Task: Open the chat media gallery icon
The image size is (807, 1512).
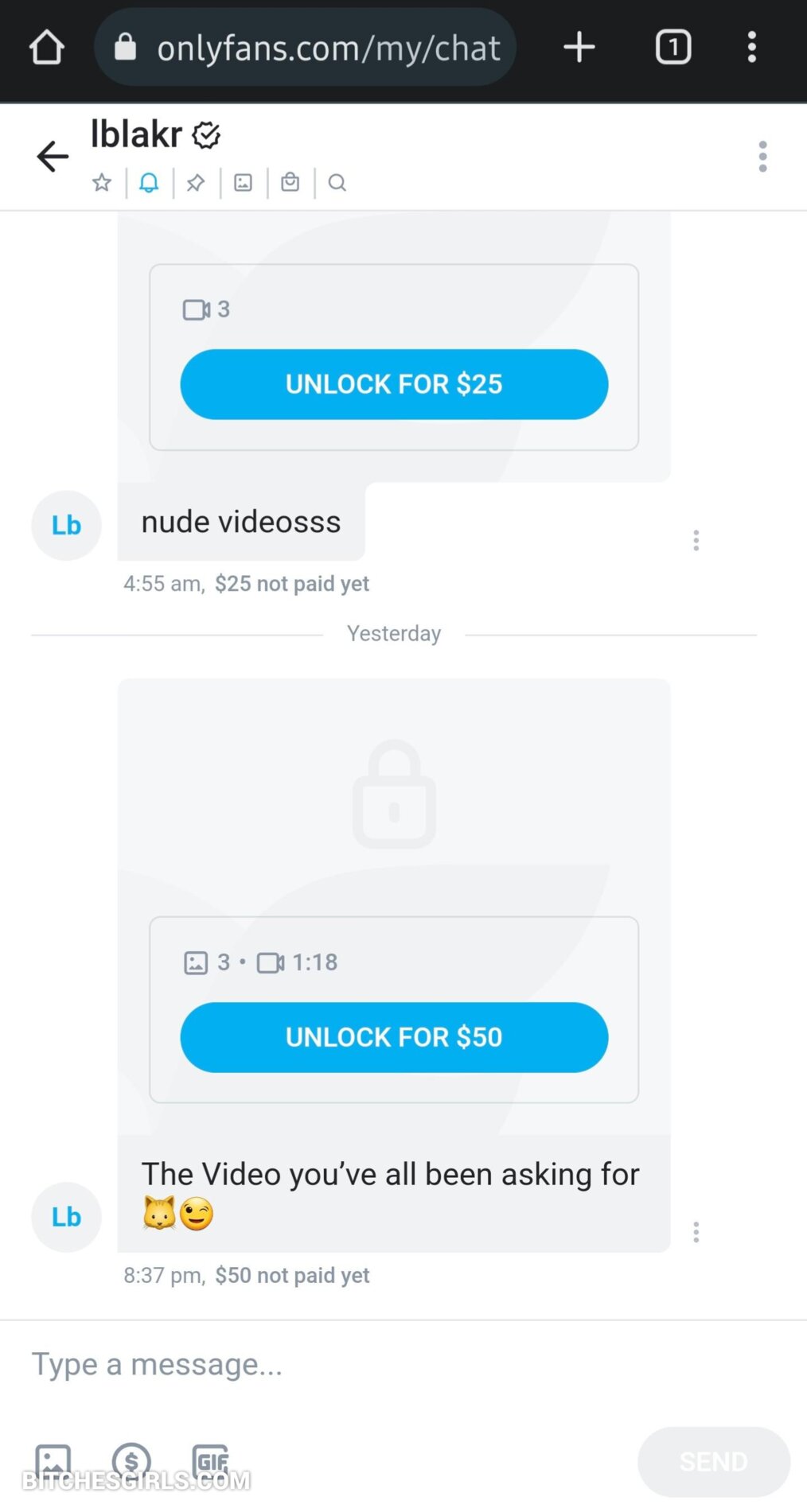Action: pos(243,183)
